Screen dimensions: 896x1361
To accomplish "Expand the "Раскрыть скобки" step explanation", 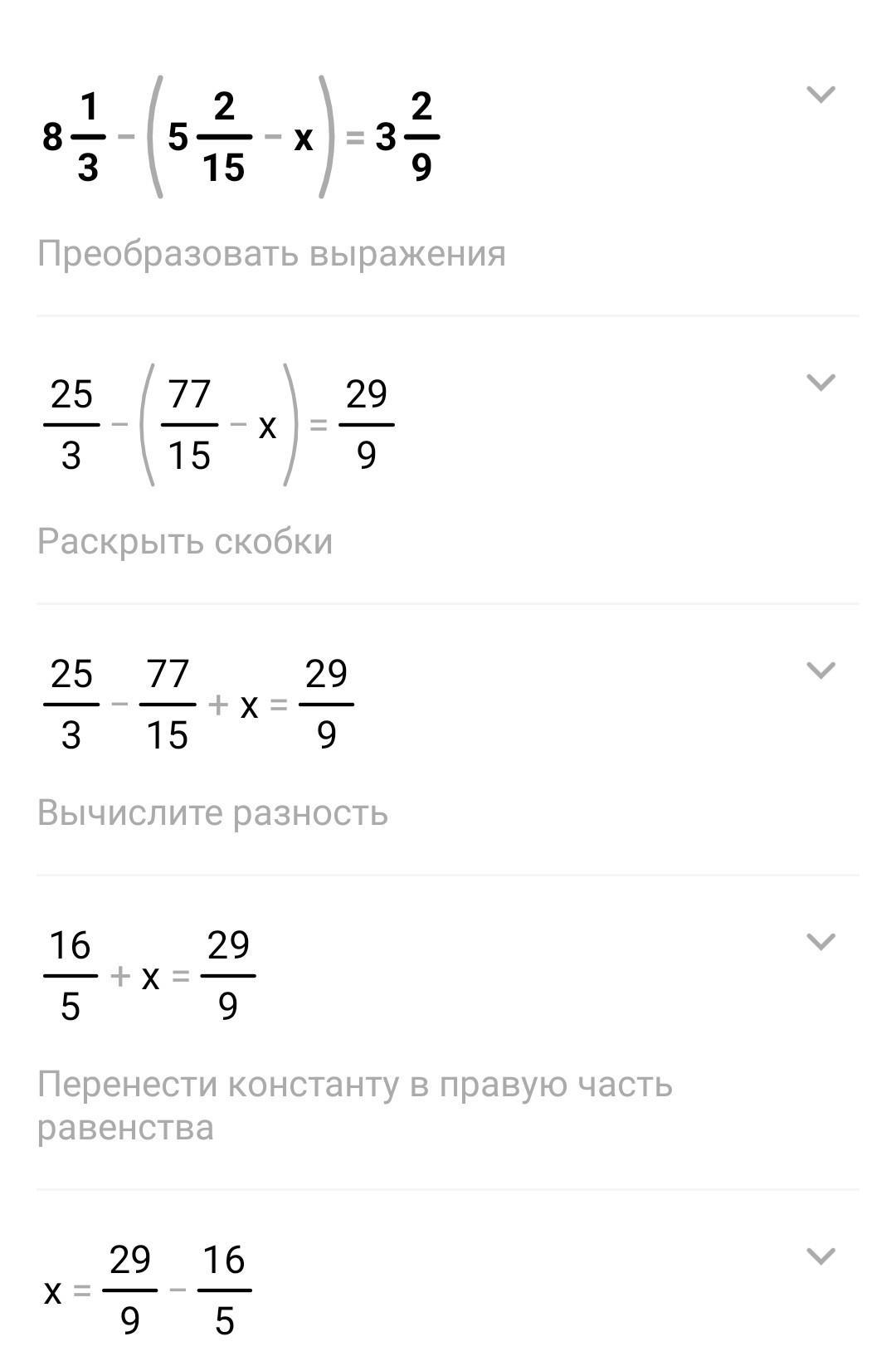I will 821,383.
